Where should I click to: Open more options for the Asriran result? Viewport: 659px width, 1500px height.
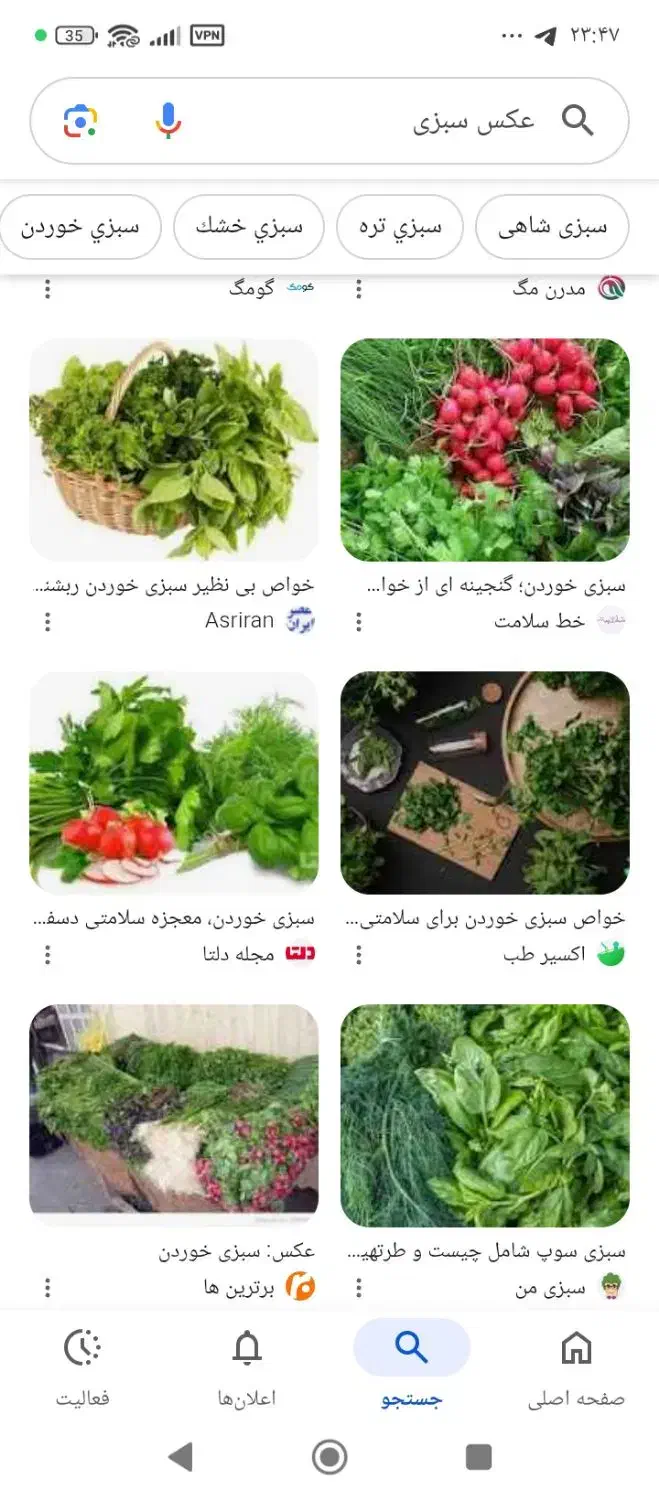tap(47, 622)
